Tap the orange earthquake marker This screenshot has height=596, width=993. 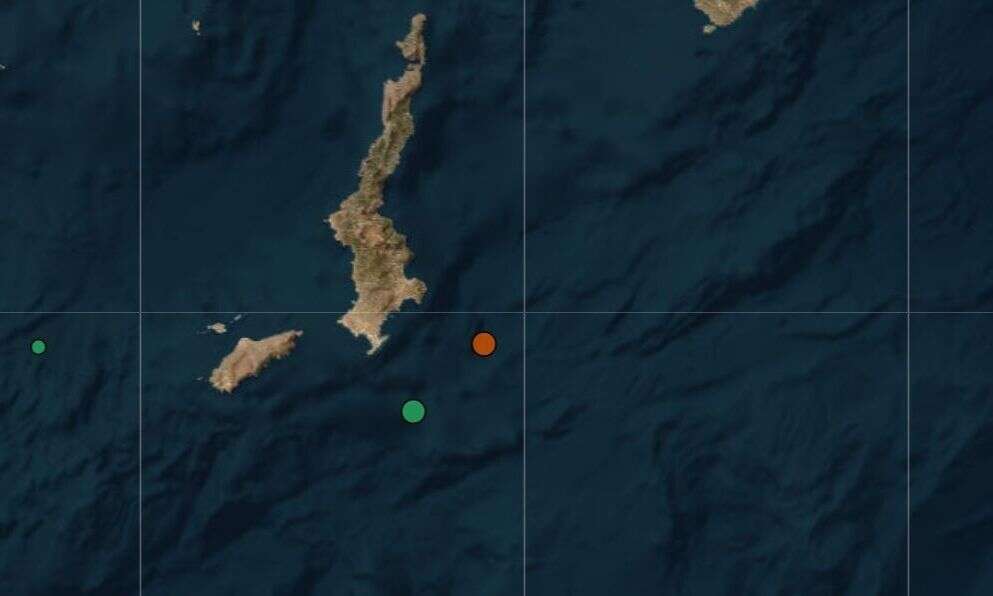click(x=484, y=344)
